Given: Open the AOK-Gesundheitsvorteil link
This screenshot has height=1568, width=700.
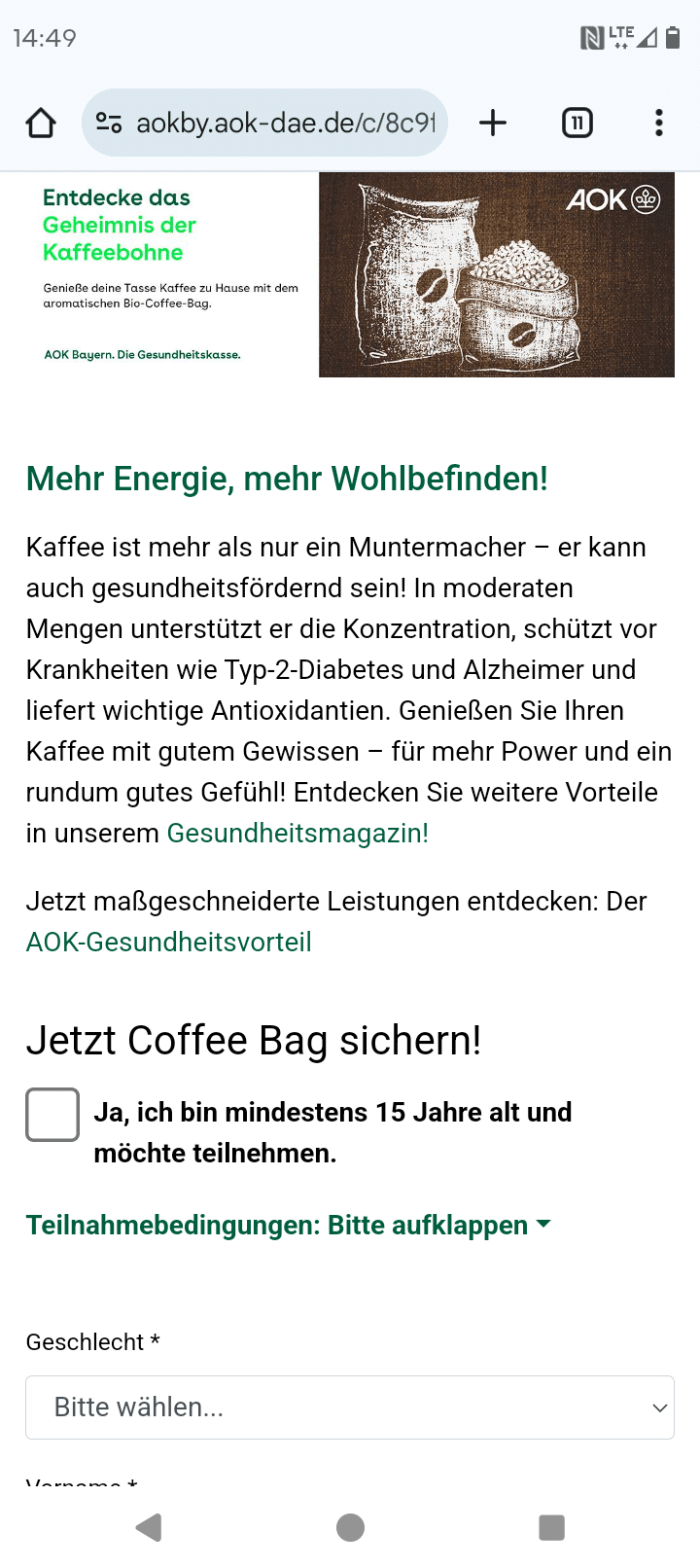Looking at the screenshot, I should click(169, 943).
